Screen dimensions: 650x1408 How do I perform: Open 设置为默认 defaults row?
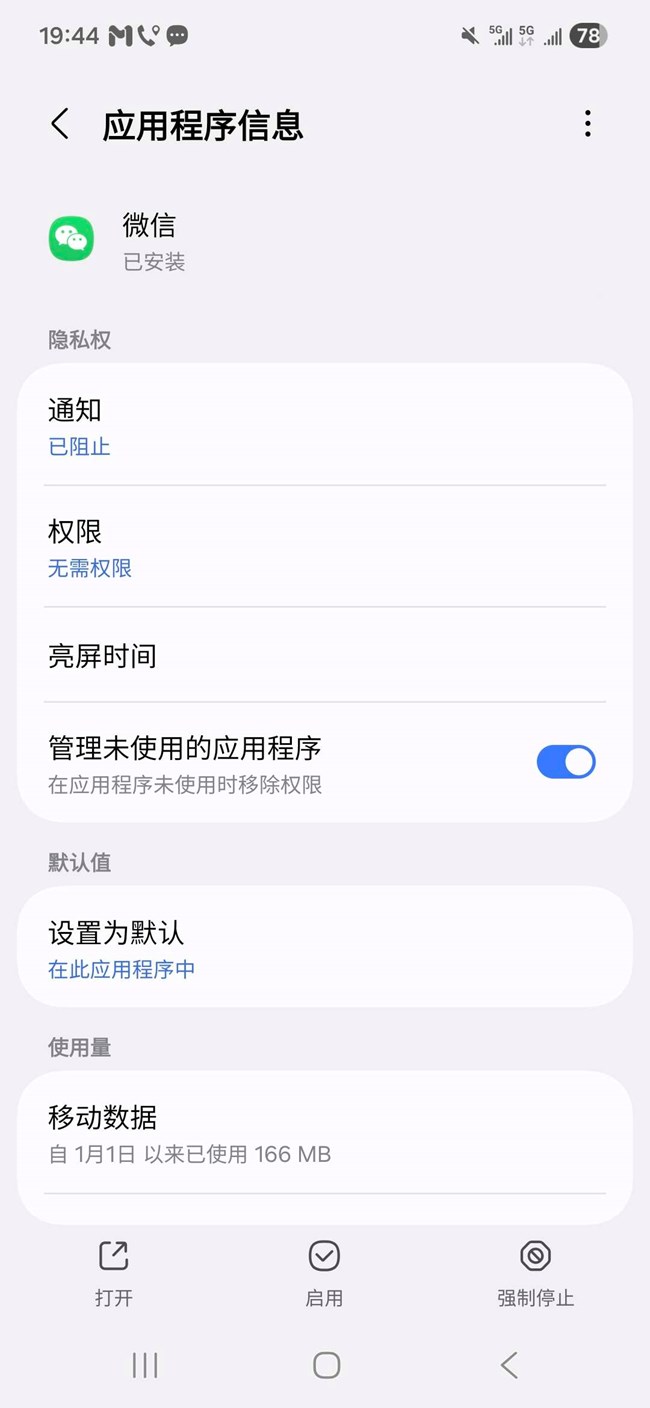click(x=324, y=949)
